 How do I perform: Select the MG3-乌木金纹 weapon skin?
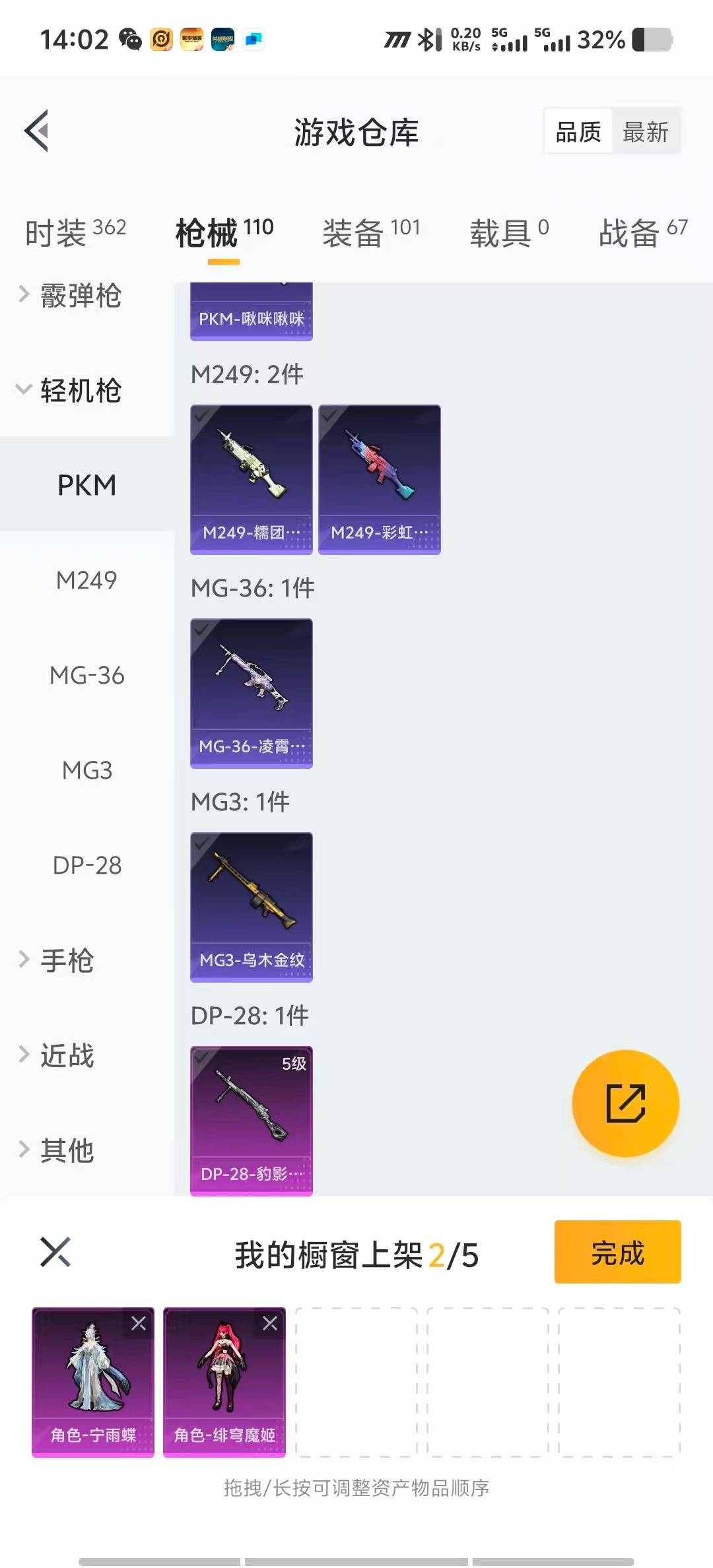pyautogui.click(x=252, y=907)
